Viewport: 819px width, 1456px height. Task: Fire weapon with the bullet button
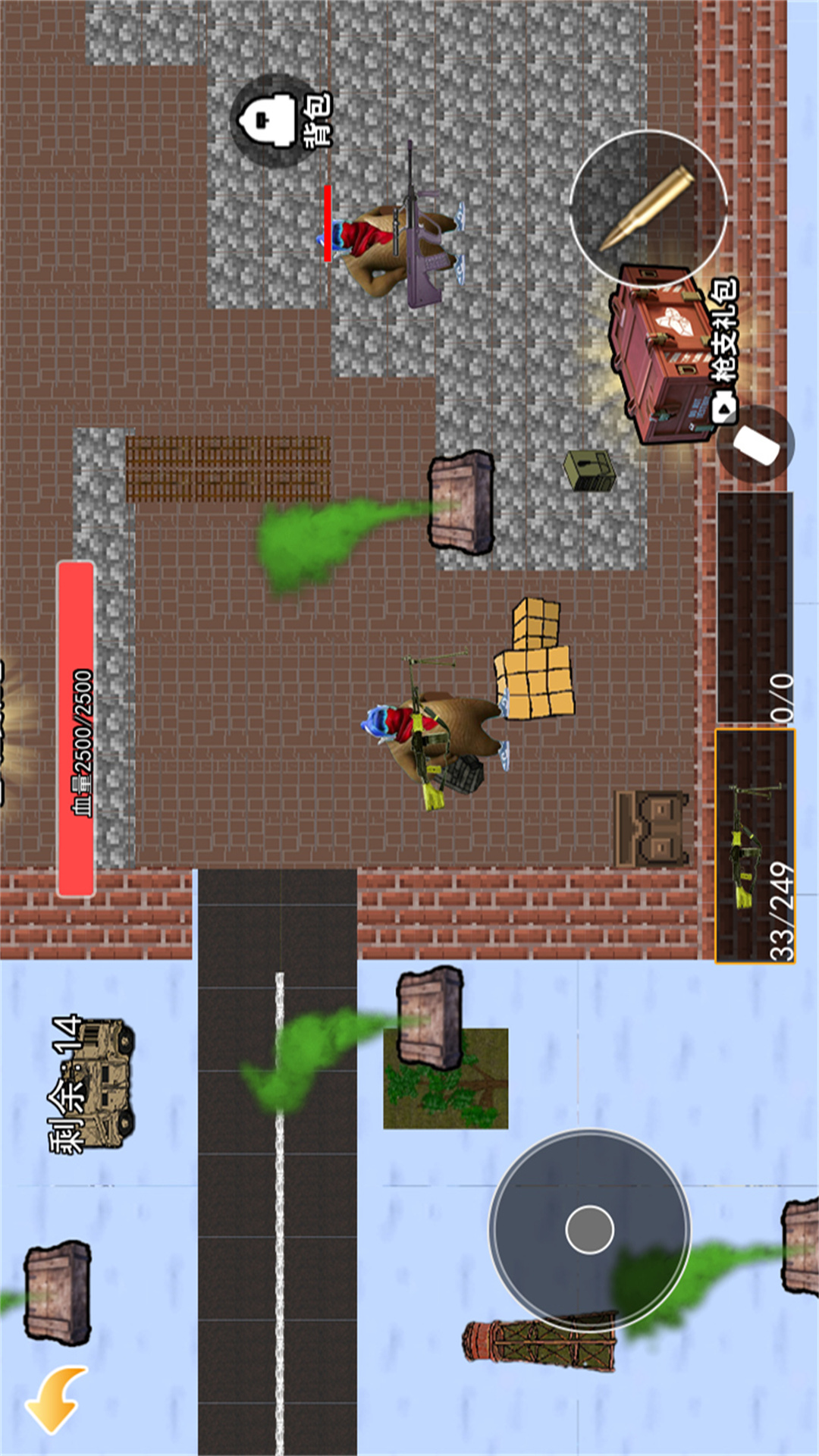648,209
